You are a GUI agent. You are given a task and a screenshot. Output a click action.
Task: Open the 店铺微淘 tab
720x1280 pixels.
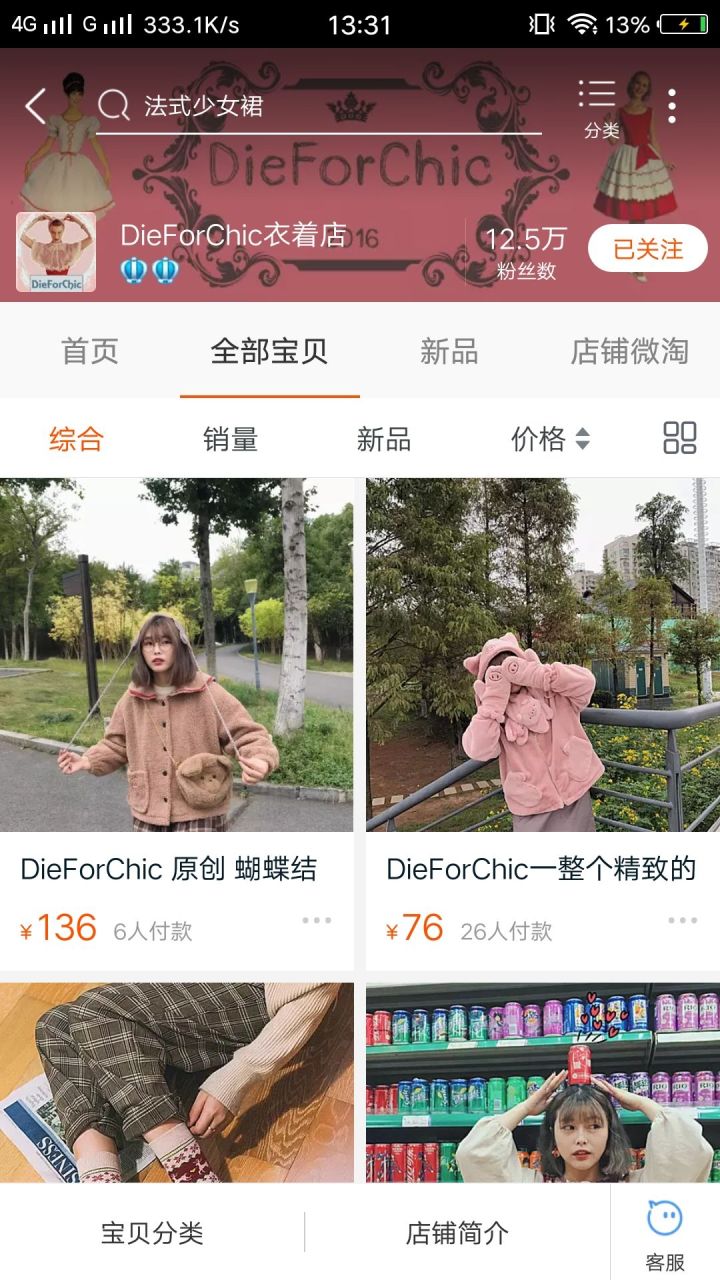point(629,351)
